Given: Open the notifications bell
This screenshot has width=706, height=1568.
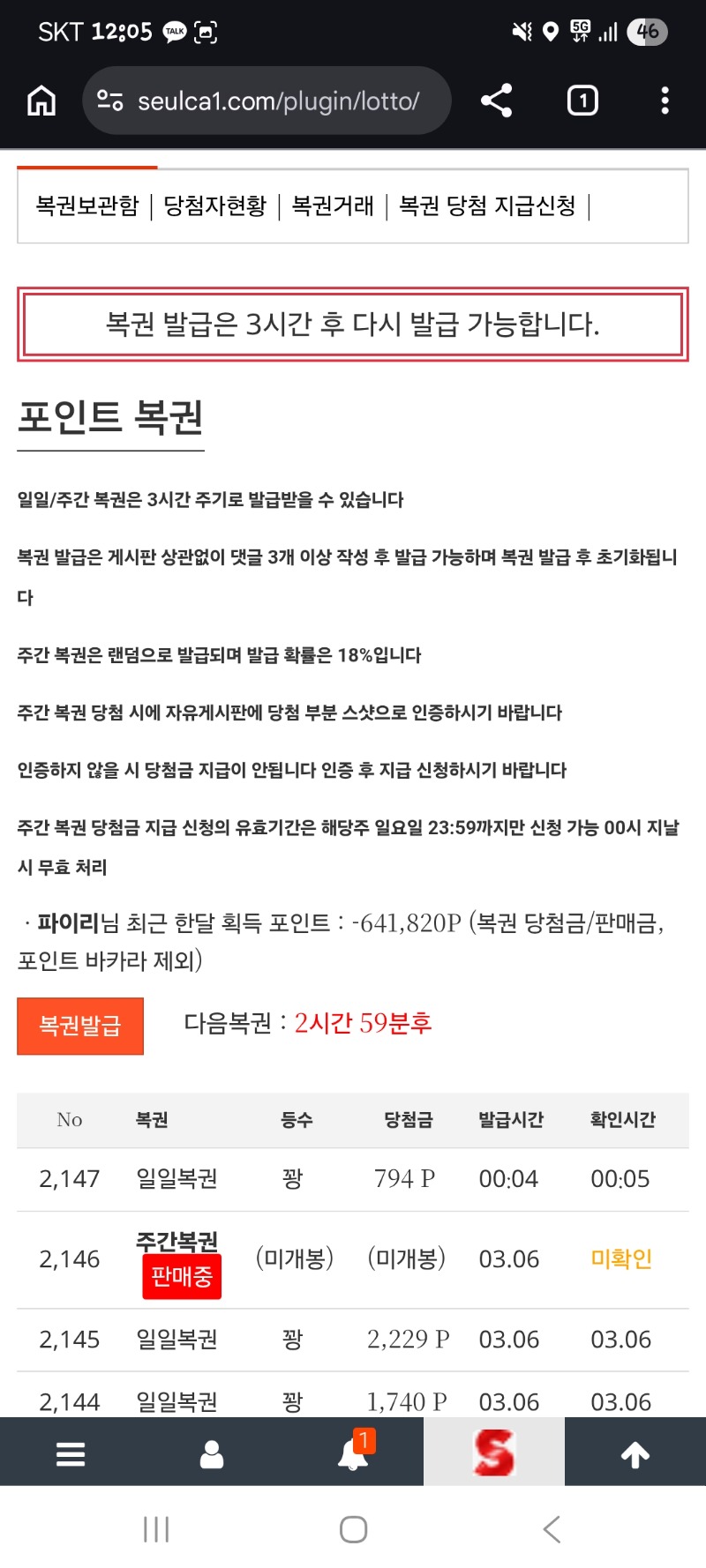Looking at the screenshot, I should [x=353, y=1453].
